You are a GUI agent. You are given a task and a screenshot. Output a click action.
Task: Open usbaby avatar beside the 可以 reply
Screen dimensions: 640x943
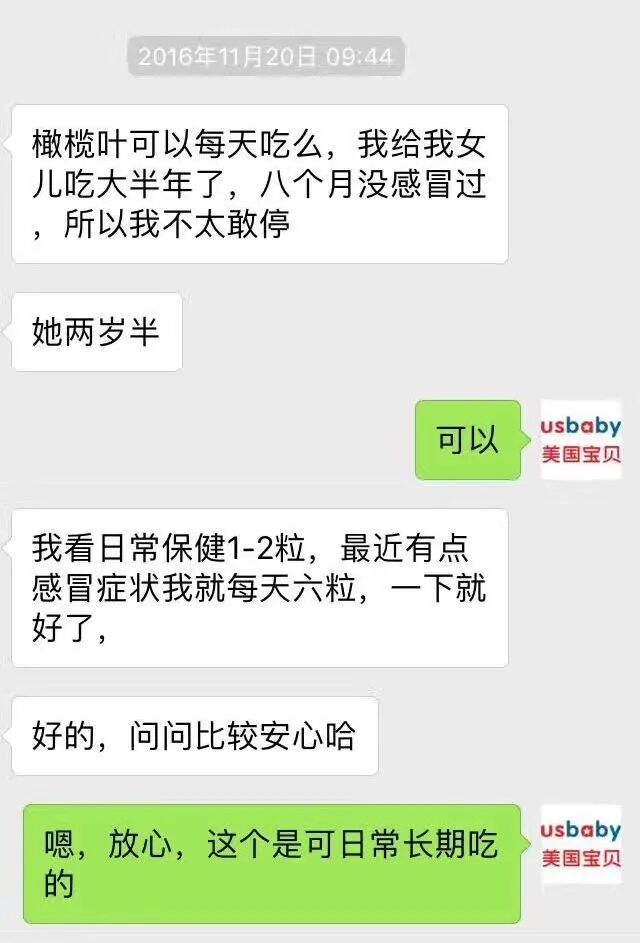(x=580, y=440)
